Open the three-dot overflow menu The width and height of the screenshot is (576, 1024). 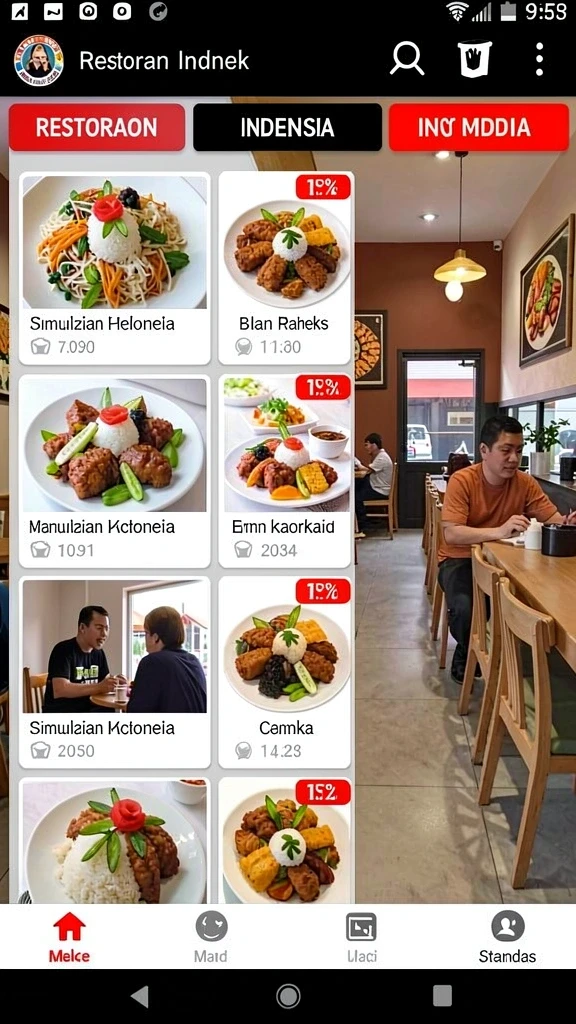(x=539, y=60)
